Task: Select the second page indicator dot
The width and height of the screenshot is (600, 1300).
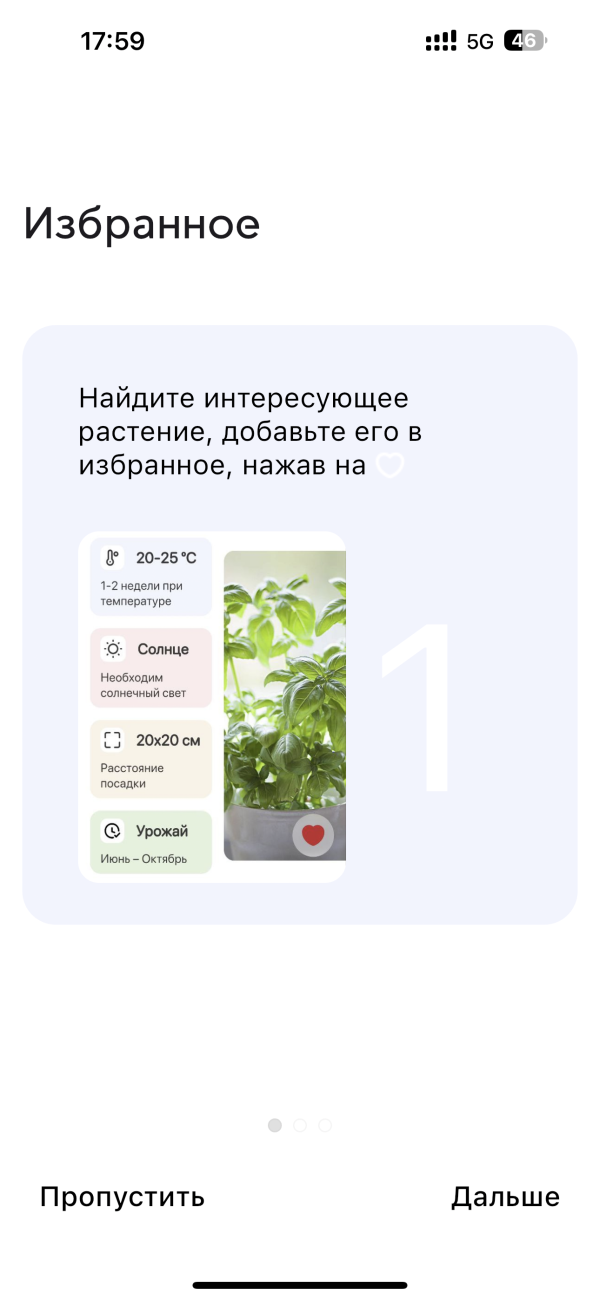Action: pyautogui.click(x=300, y=1126)
